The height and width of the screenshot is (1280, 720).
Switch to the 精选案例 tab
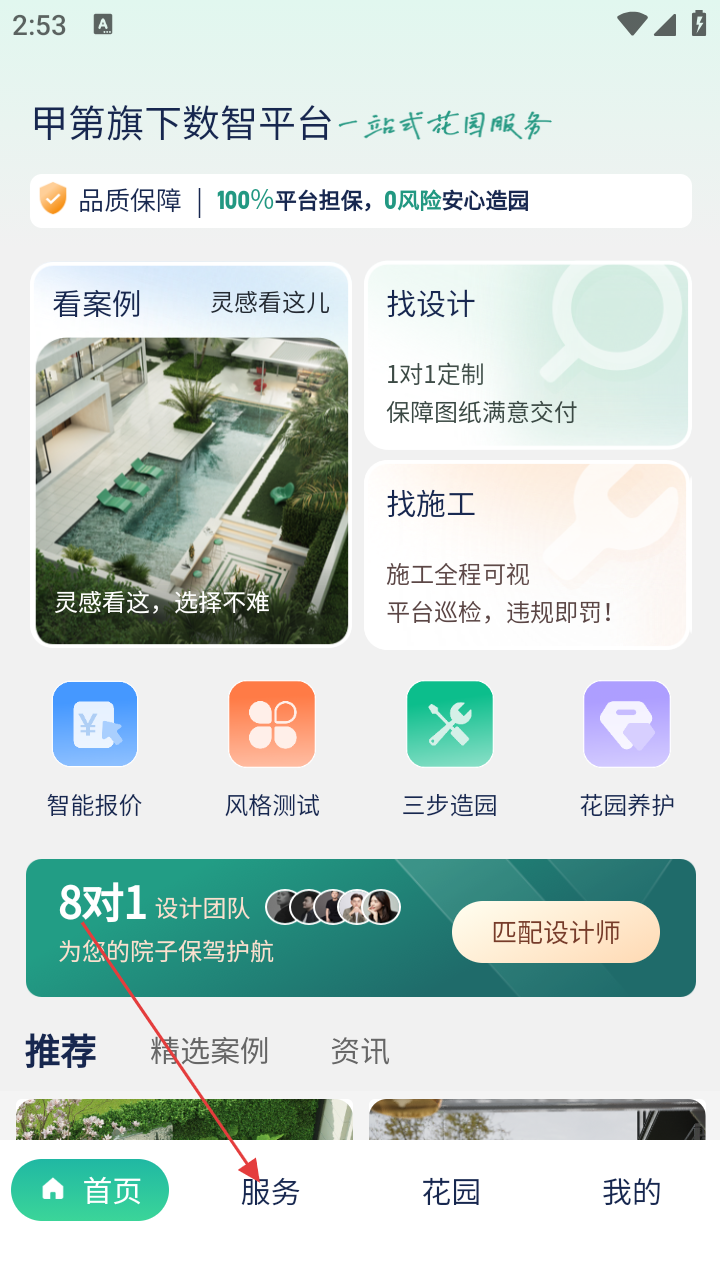coord(209,1051)
